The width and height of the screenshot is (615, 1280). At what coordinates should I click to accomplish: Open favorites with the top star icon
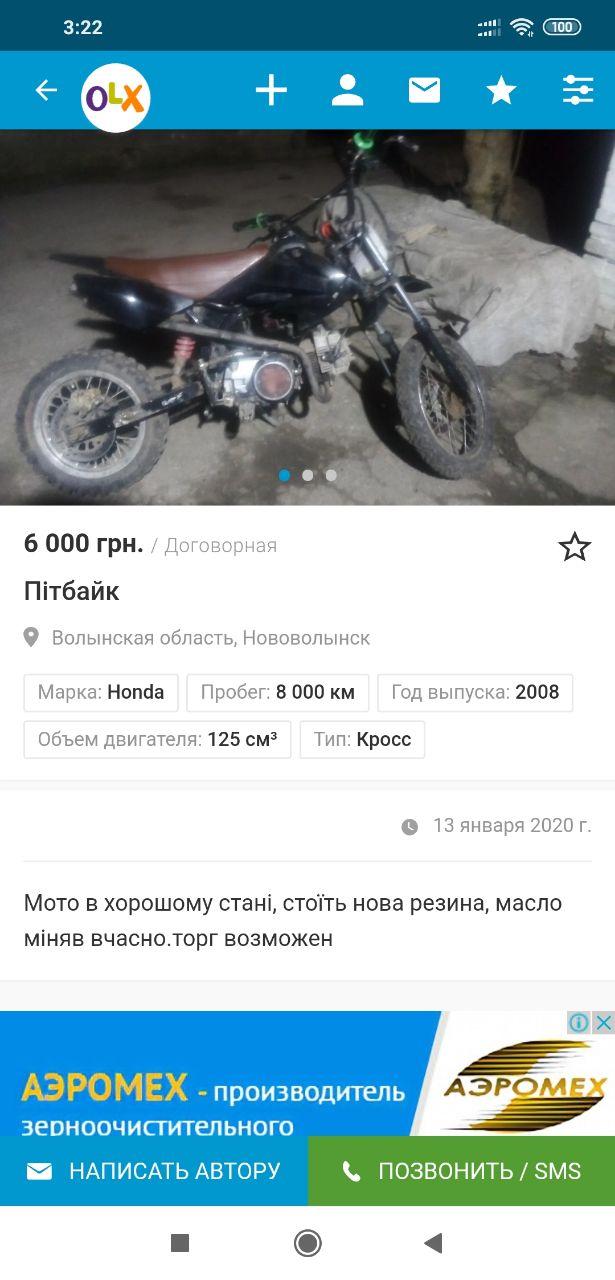point(501,91)
